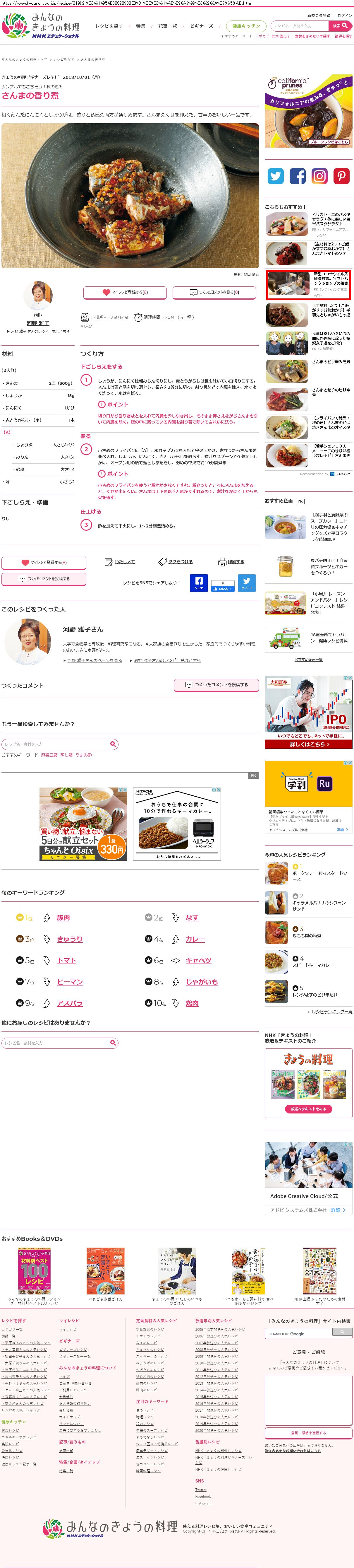This screenshot has width=354, height=1568.
Task: Open keyword ranking link カレー
Action: pos(195,939)
